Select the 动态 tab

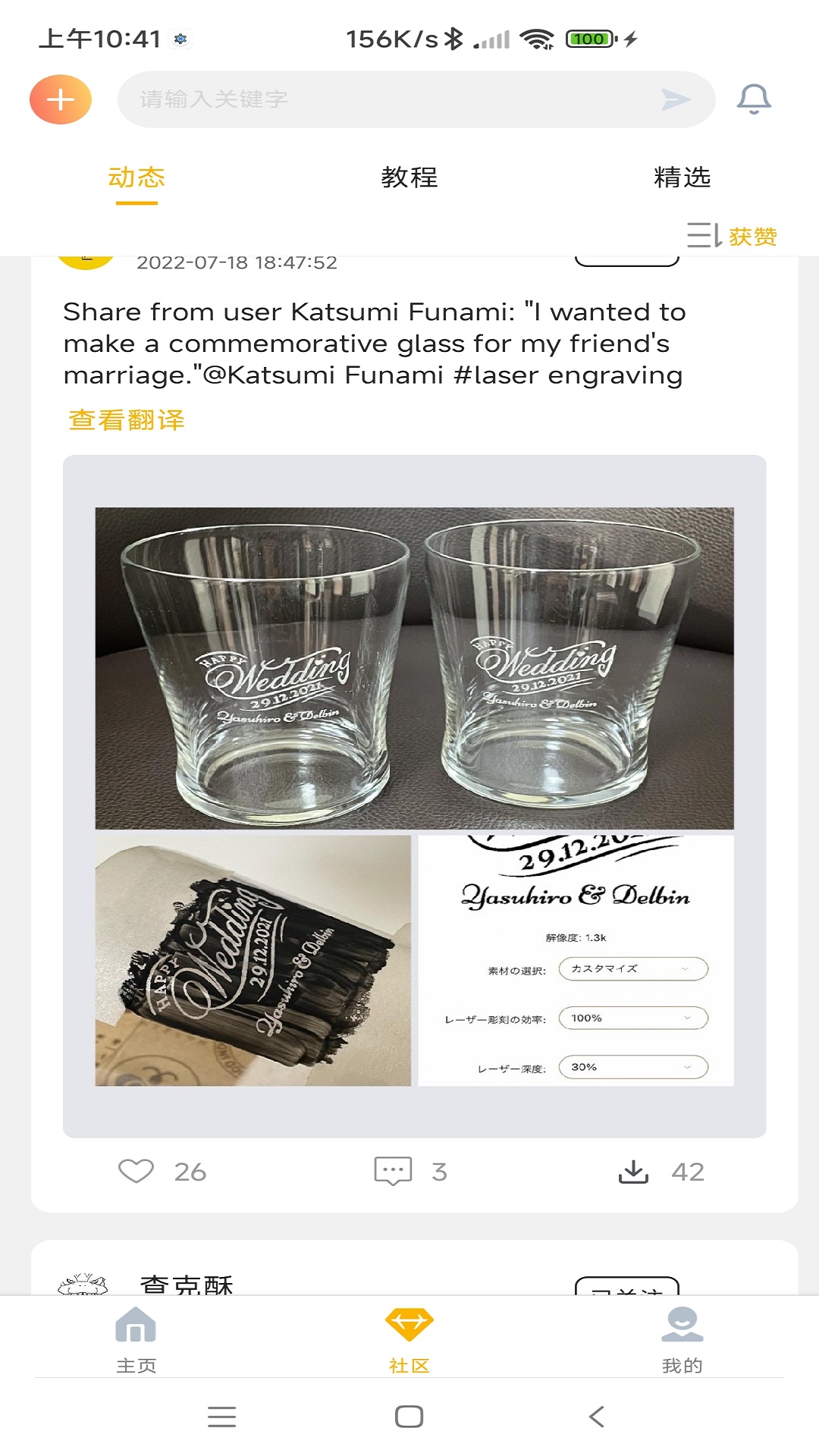click(x=136, y=177)
